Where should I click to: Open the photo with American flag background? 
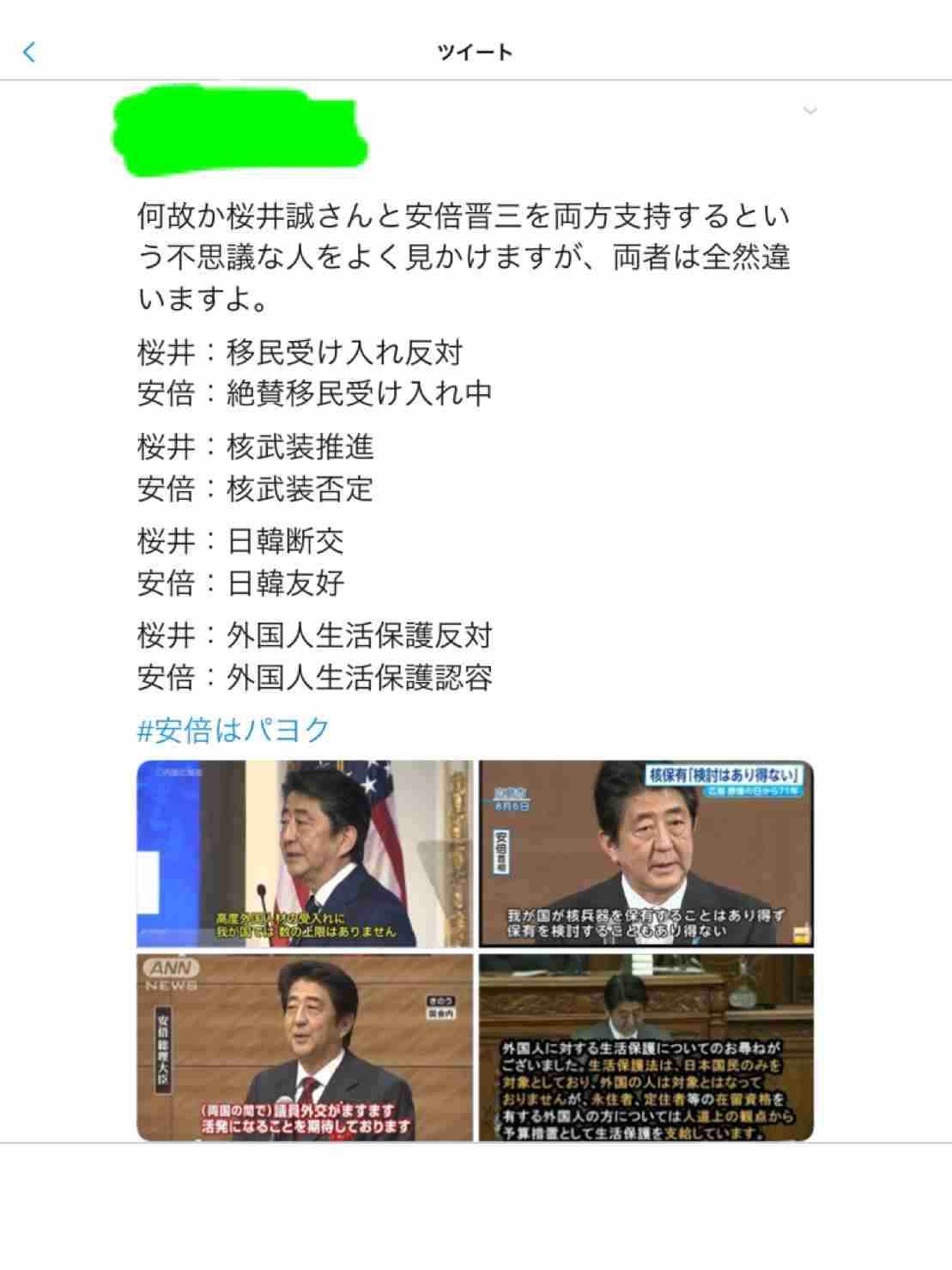pos(305,854)
